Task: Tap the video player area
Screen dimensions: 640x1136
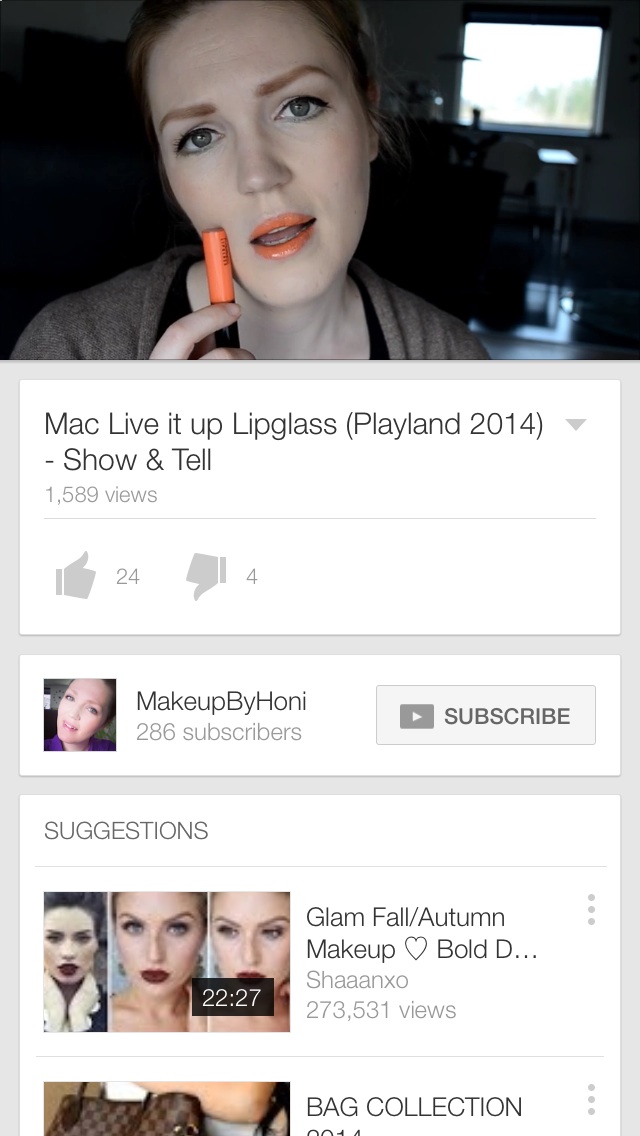Action: click(320, 180)
